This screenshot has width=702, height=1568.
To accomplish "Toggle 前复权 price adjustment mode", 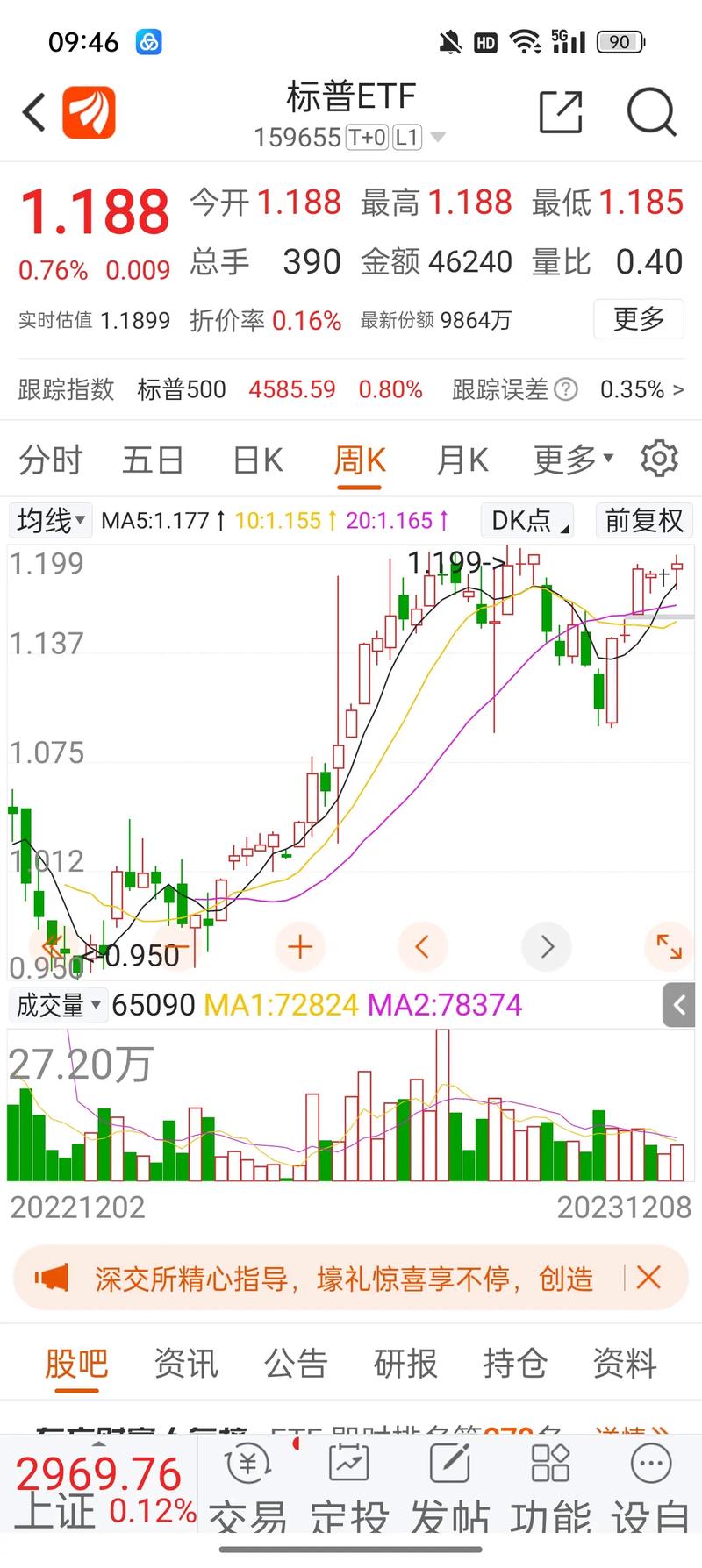I will click(x=644, y=520).
